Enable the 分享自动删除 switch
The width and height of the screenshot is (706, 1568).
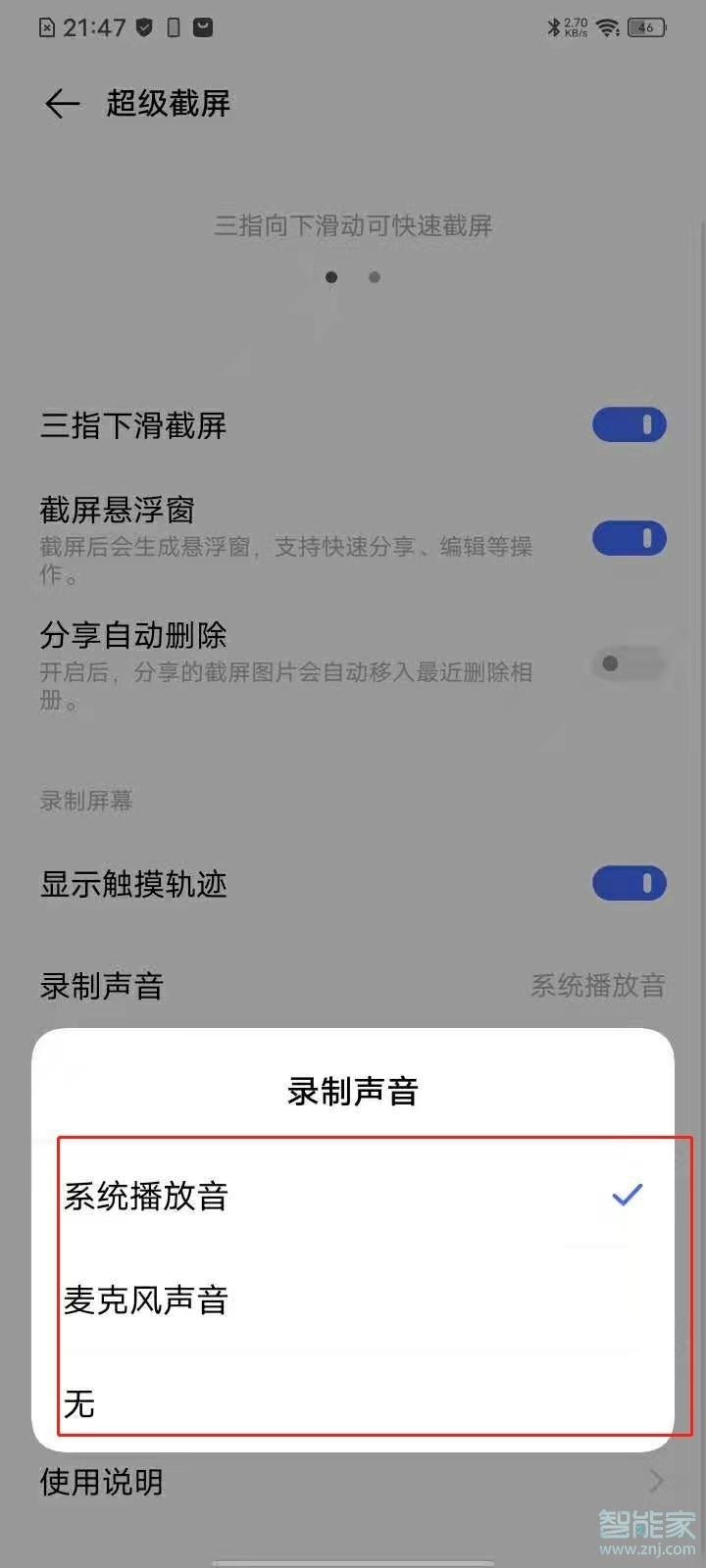(629, 663)
